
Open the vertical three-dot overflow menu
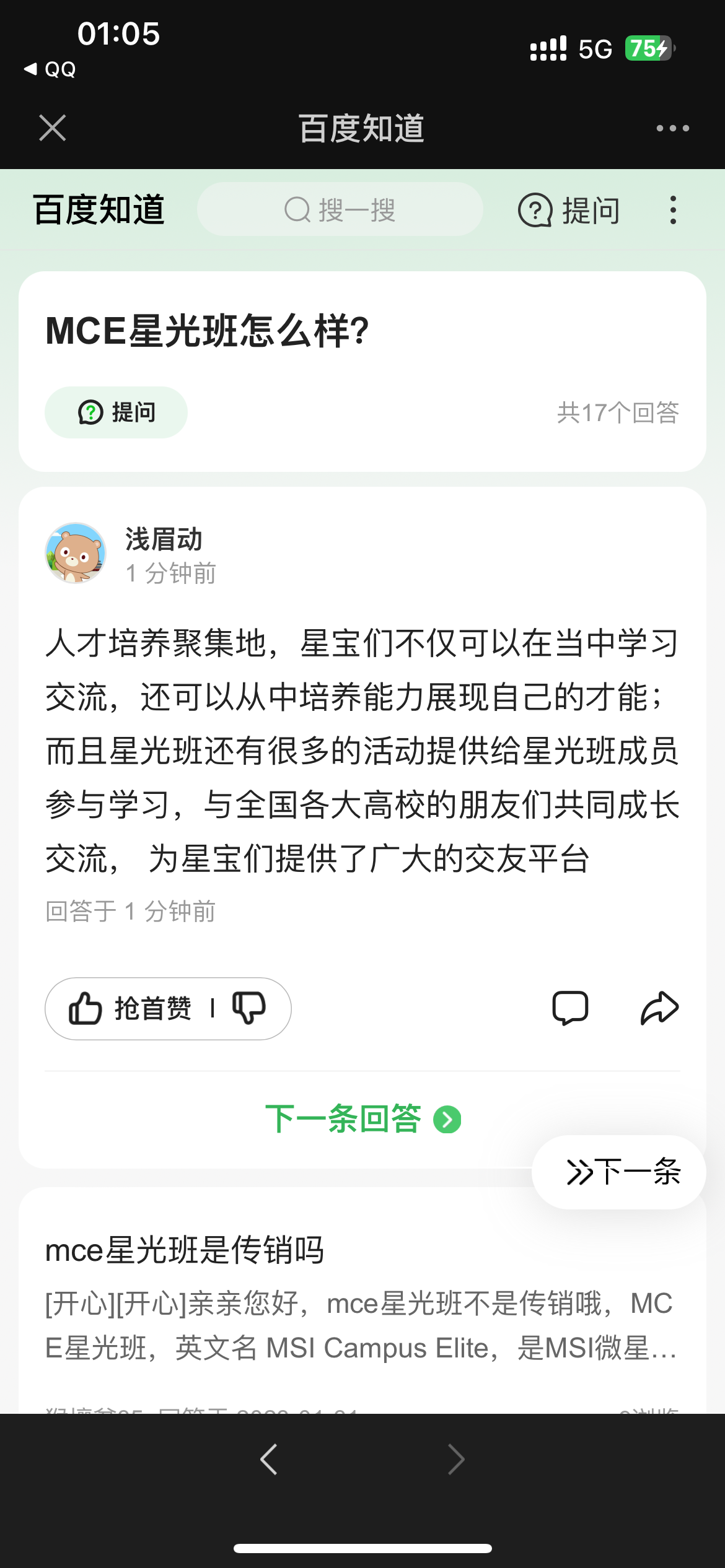(x=673, y=211)
